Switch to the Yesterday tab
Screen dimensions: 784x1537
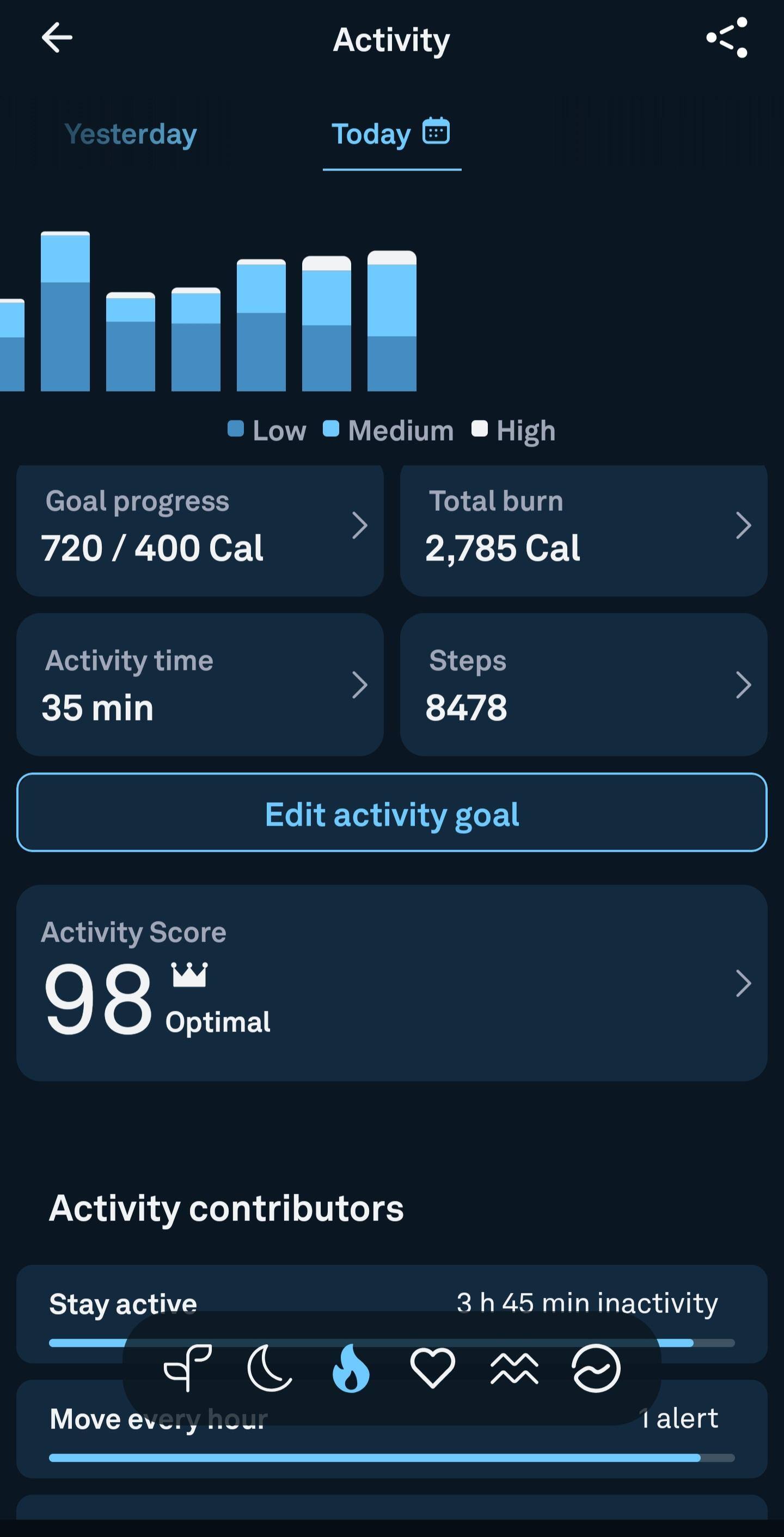pos(130,133)
